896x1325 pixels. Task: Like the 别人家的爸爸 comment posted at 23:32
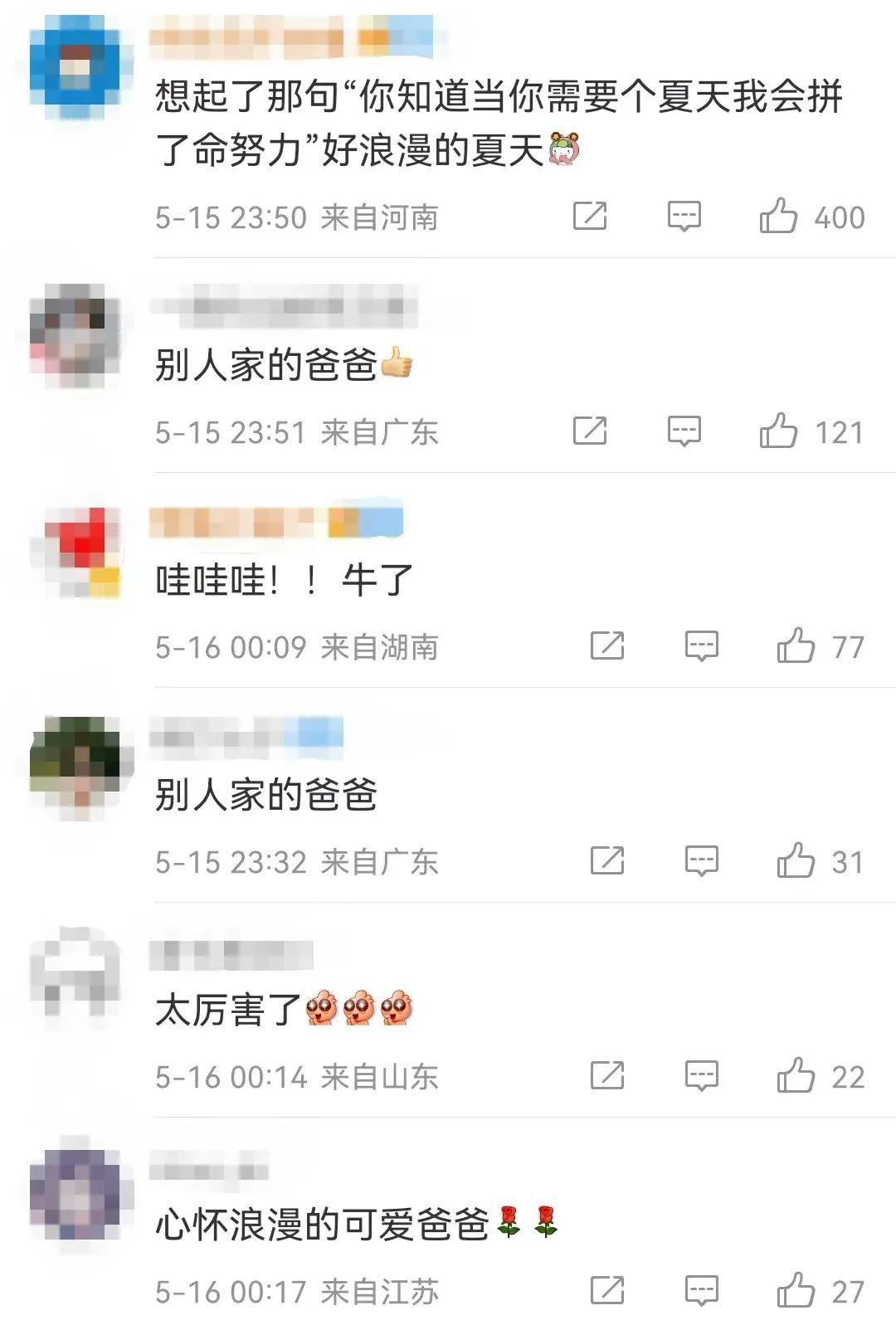(796, 861)
